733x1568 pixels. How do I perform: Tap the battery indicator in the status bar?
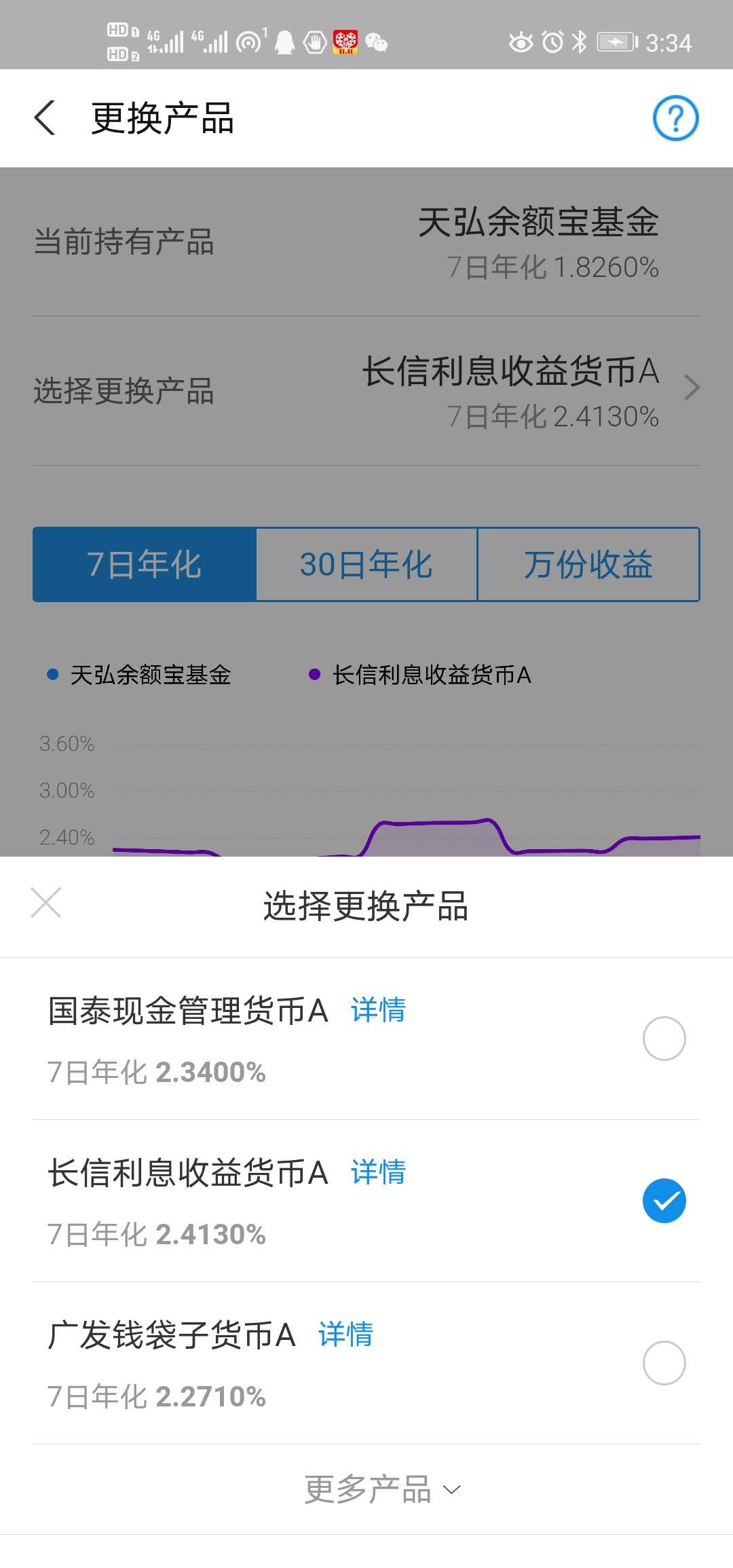point(614,41)
